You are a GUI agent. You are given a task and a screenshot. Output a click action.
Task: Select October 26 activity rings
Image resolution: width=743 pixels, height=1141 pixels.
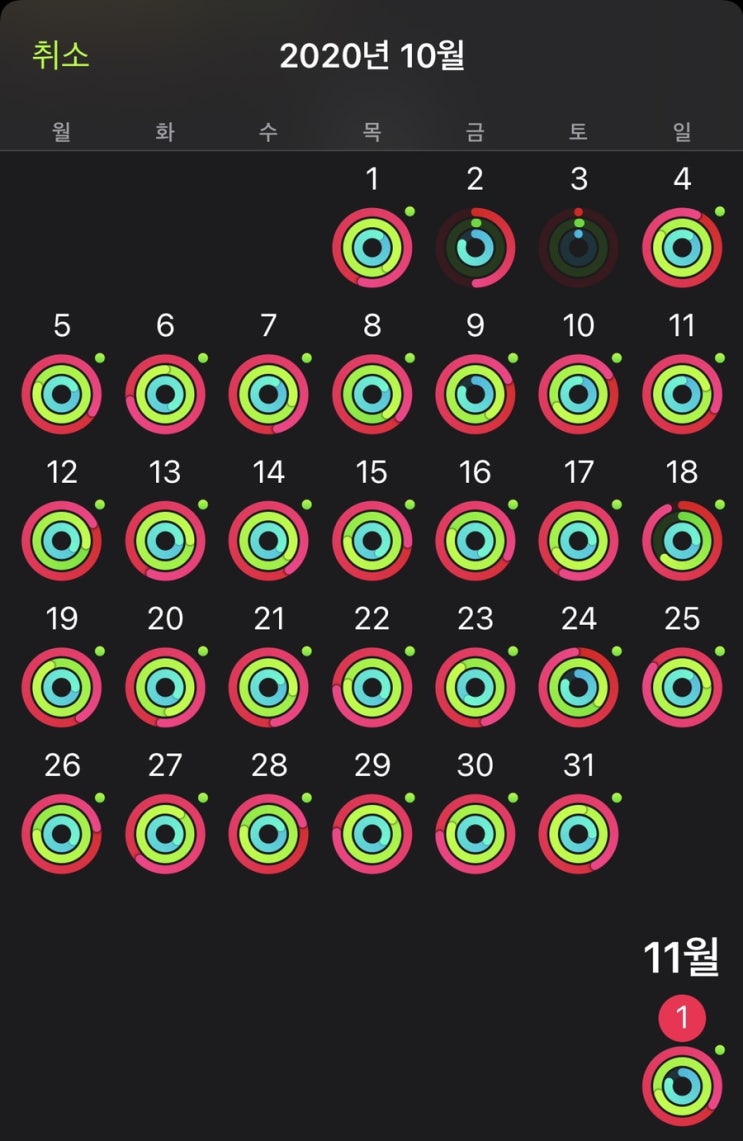pos(62,834)
